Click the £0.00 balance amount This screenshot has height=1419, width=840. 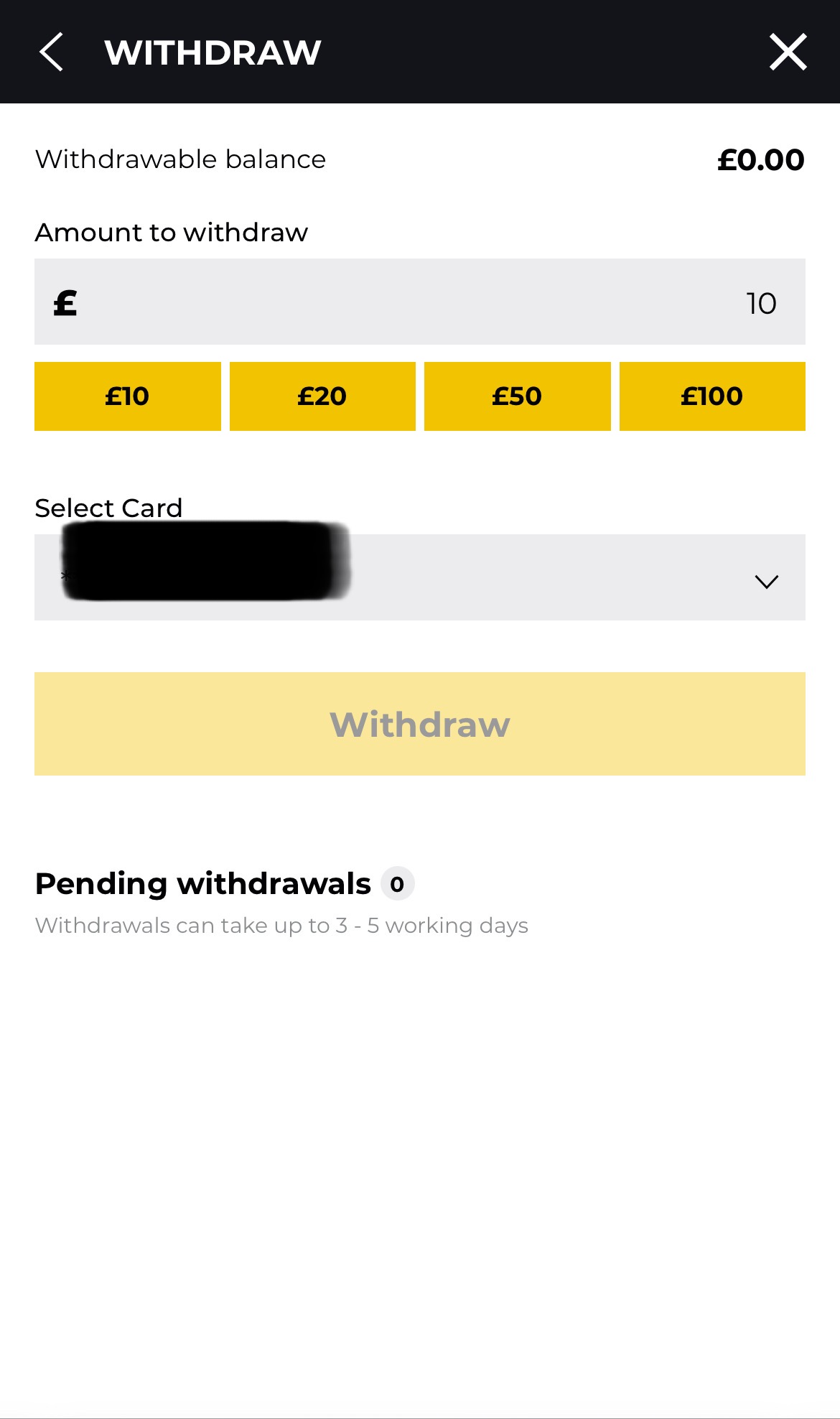[x=761, y=159]
